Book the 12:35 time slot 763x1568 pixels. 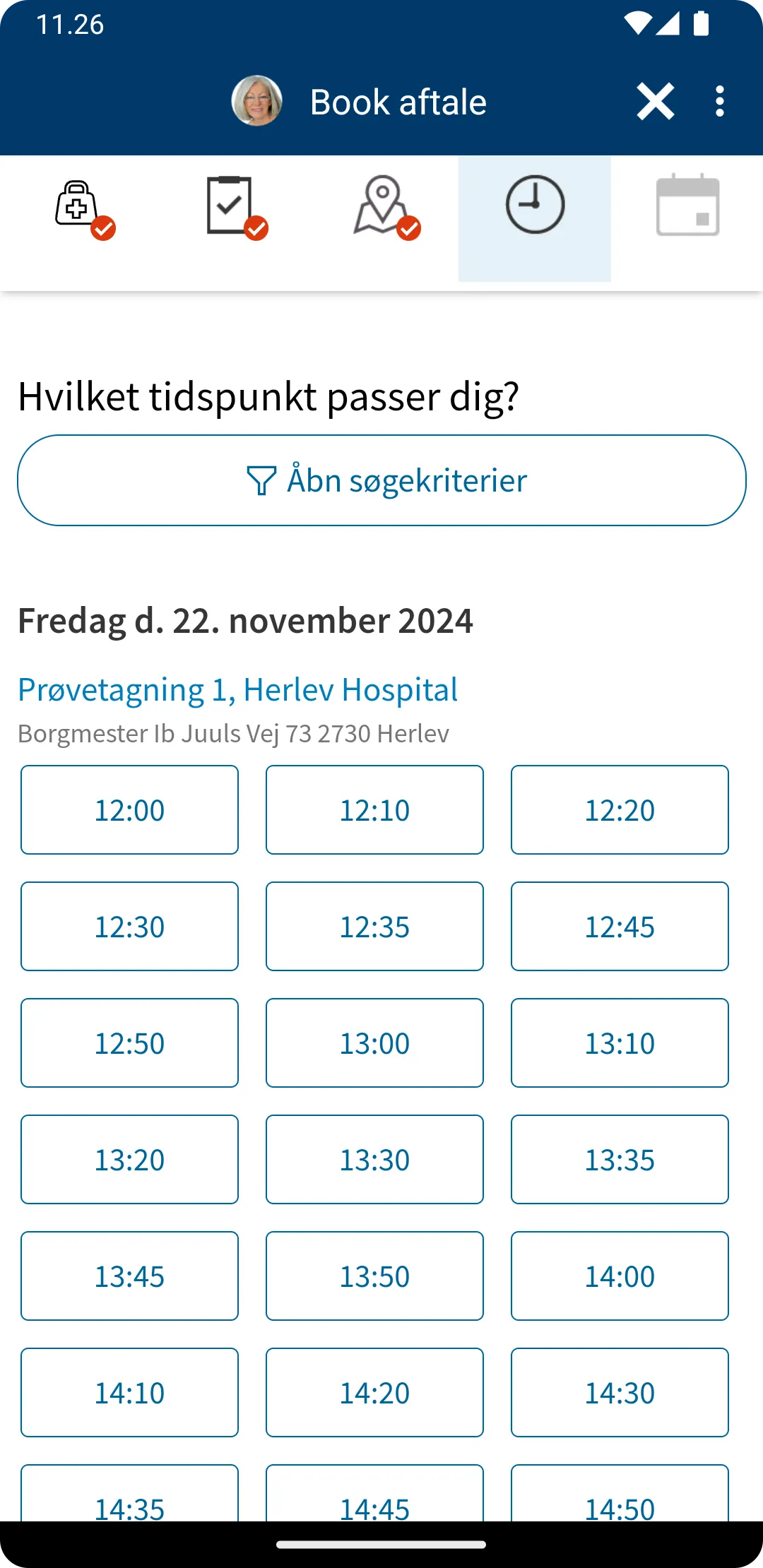click(374, 927)
